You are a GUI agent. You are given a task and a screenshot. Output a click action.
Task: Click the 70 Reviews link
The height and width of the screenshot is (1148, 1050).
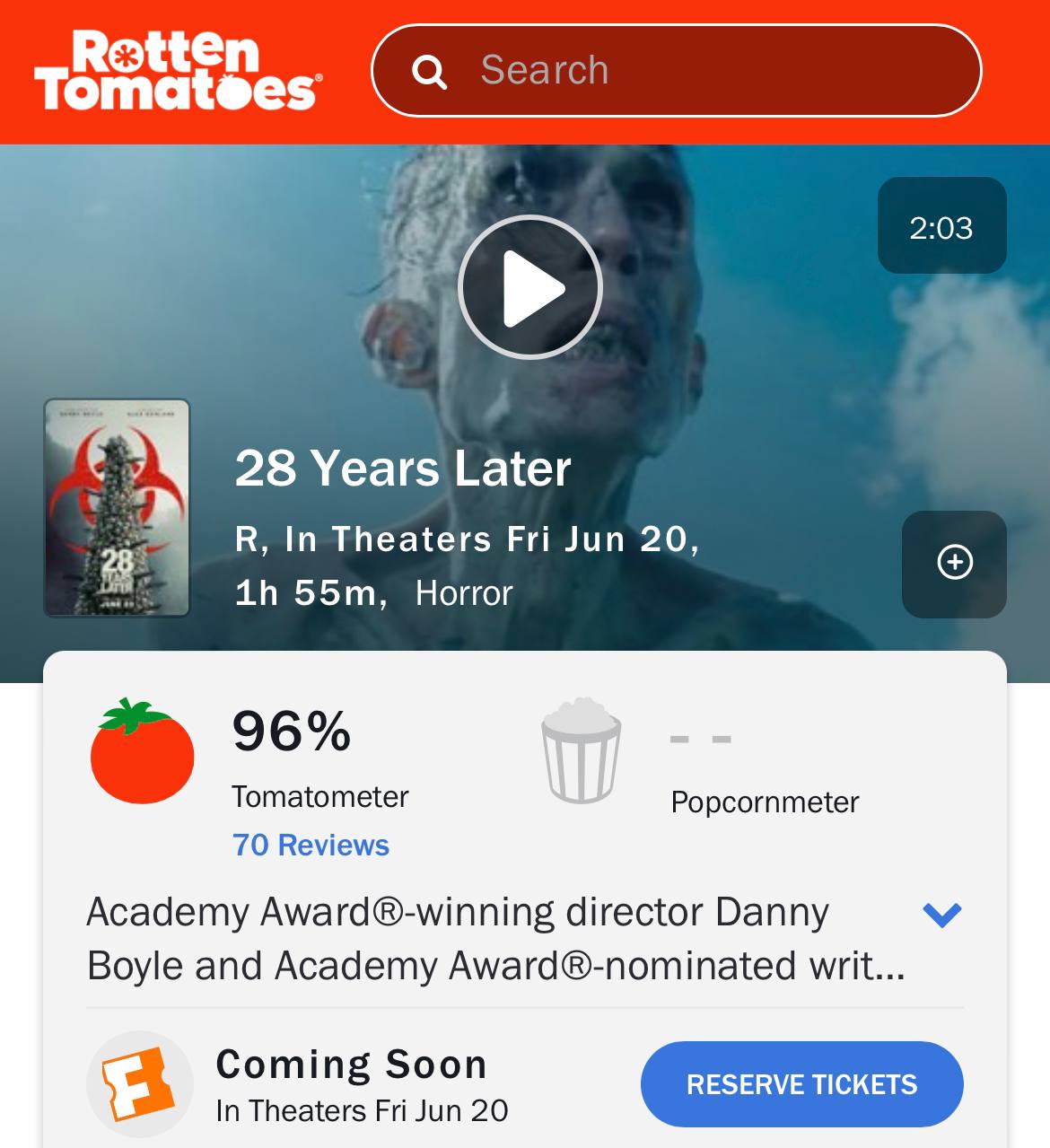tap(310, 845)
